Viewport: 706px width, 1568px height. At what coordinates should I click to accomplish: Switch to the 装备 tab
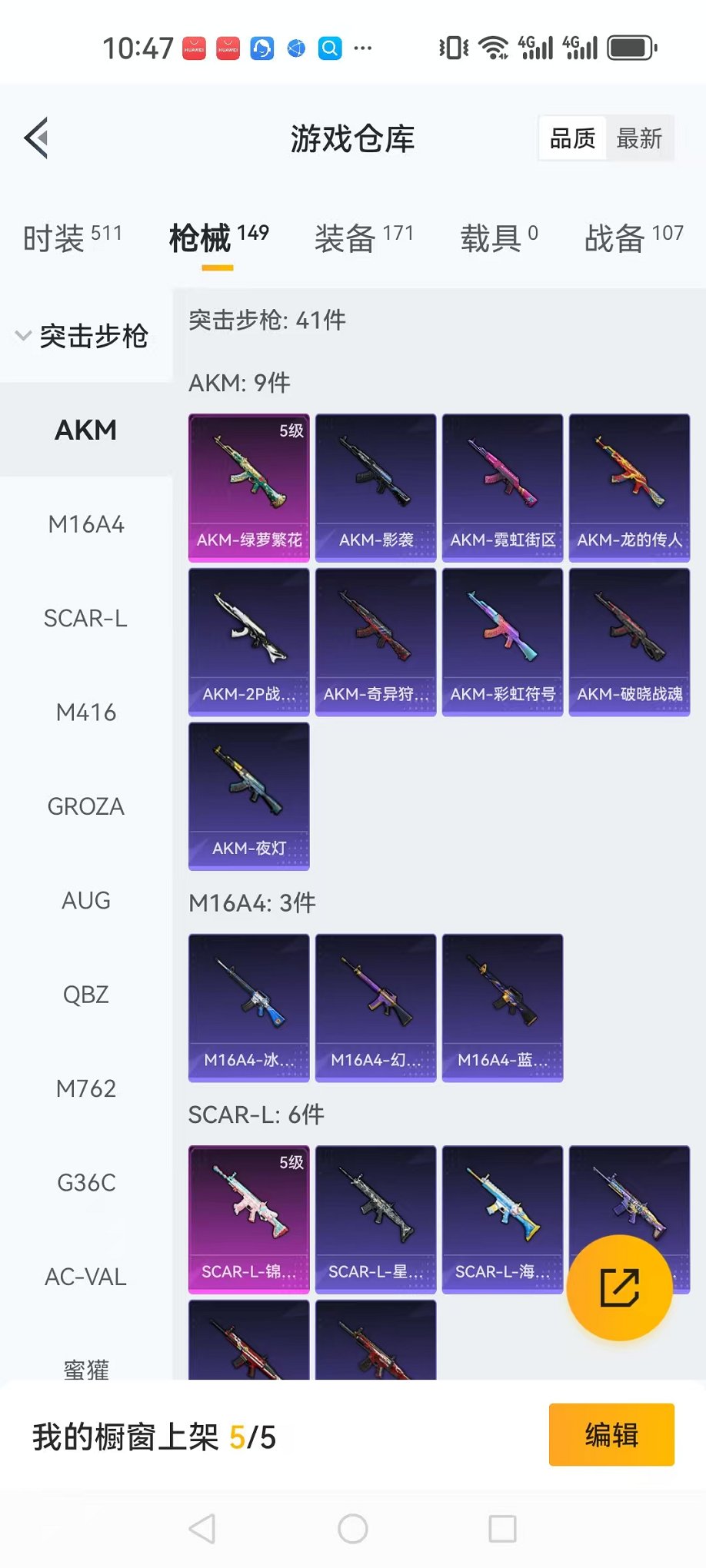pos(363,238)
